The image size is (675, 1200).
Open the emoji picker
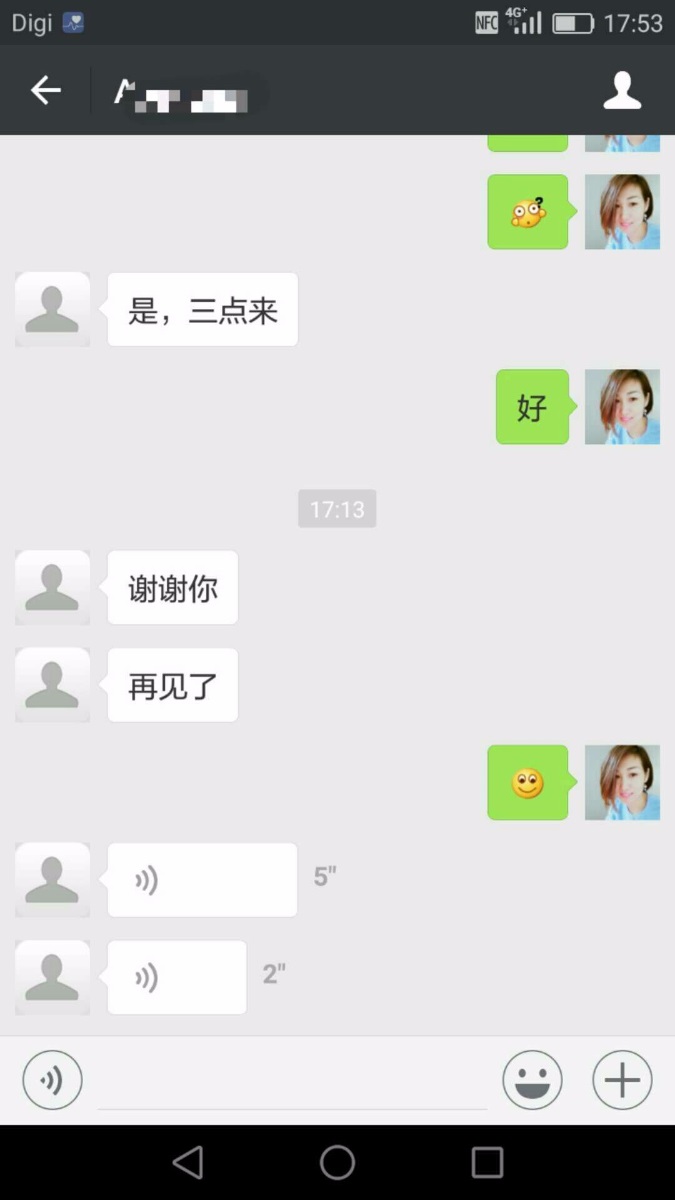532,1080
